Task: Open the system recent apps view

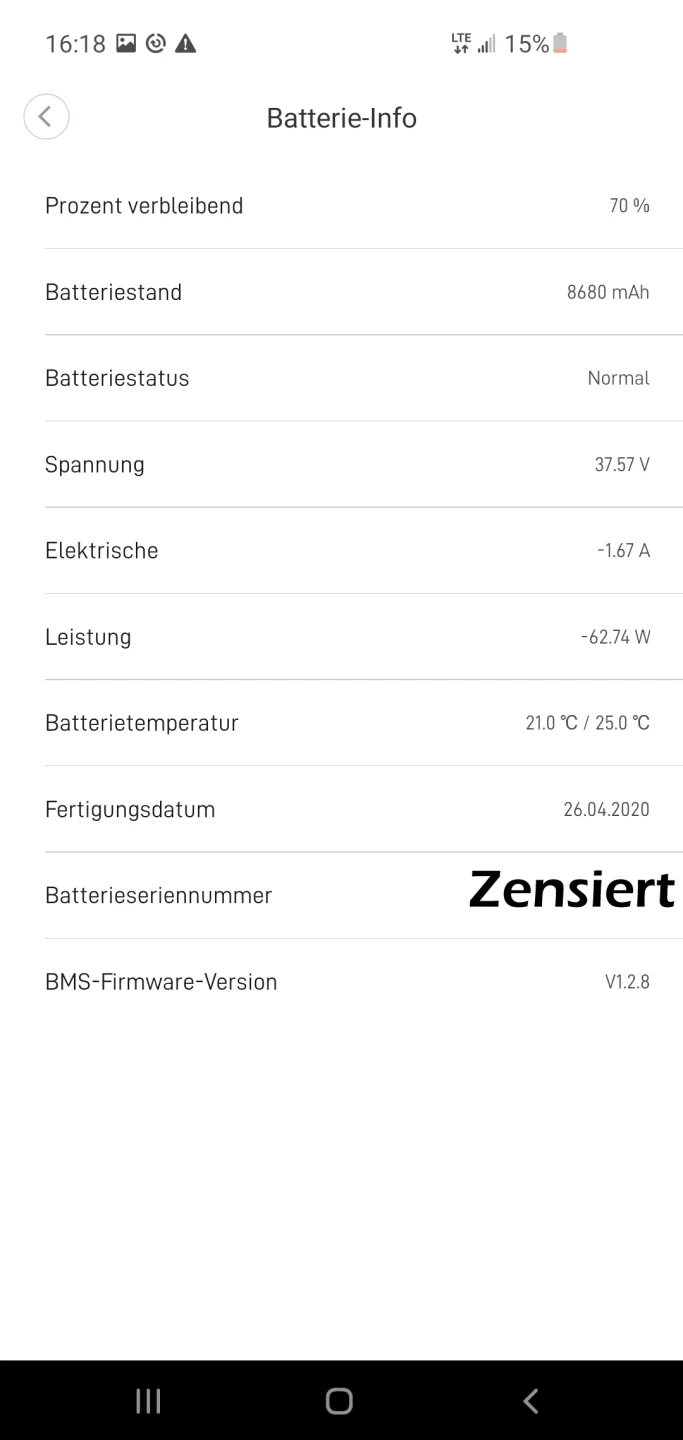Action: [148, 1401]
